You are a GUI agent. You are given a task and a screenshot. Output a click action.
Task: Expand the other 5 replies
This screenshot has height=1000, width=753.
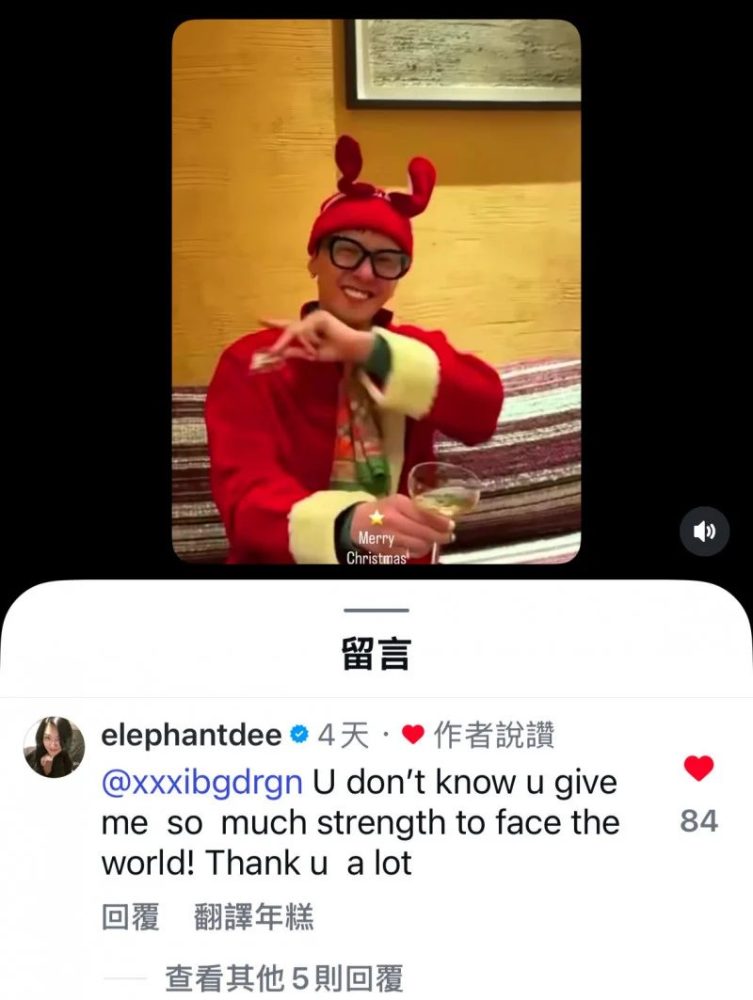[x=284, y=979]
